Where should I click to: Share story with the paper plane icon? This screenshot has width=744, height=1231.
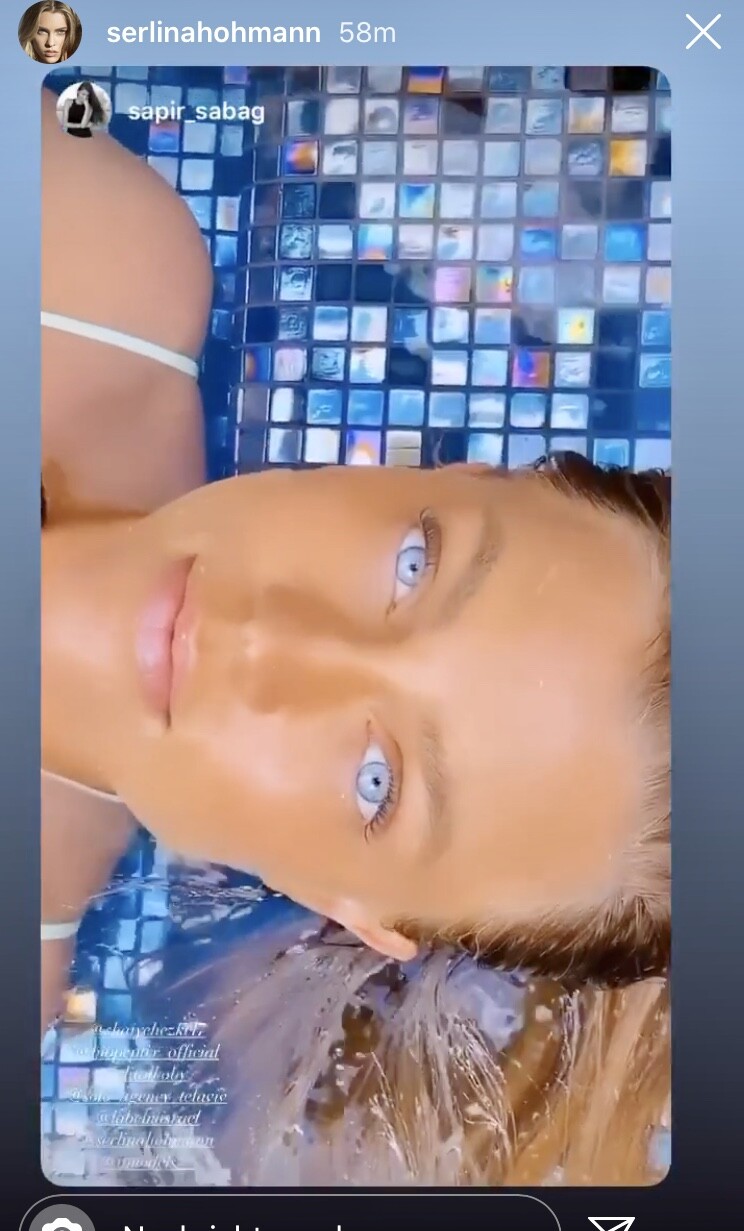tap(611, 1222)
